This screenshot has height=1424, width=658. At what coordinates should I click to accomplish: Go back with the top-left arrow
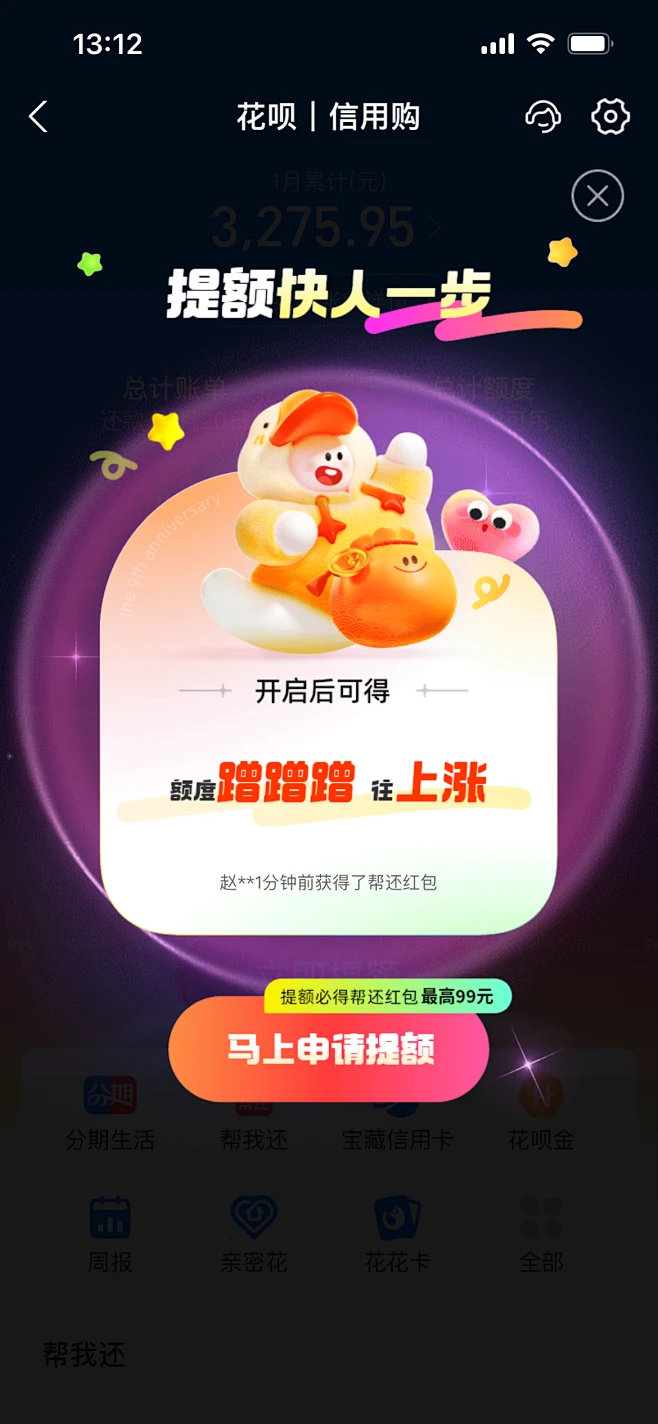pyautogui.click(x=38, y=117)
